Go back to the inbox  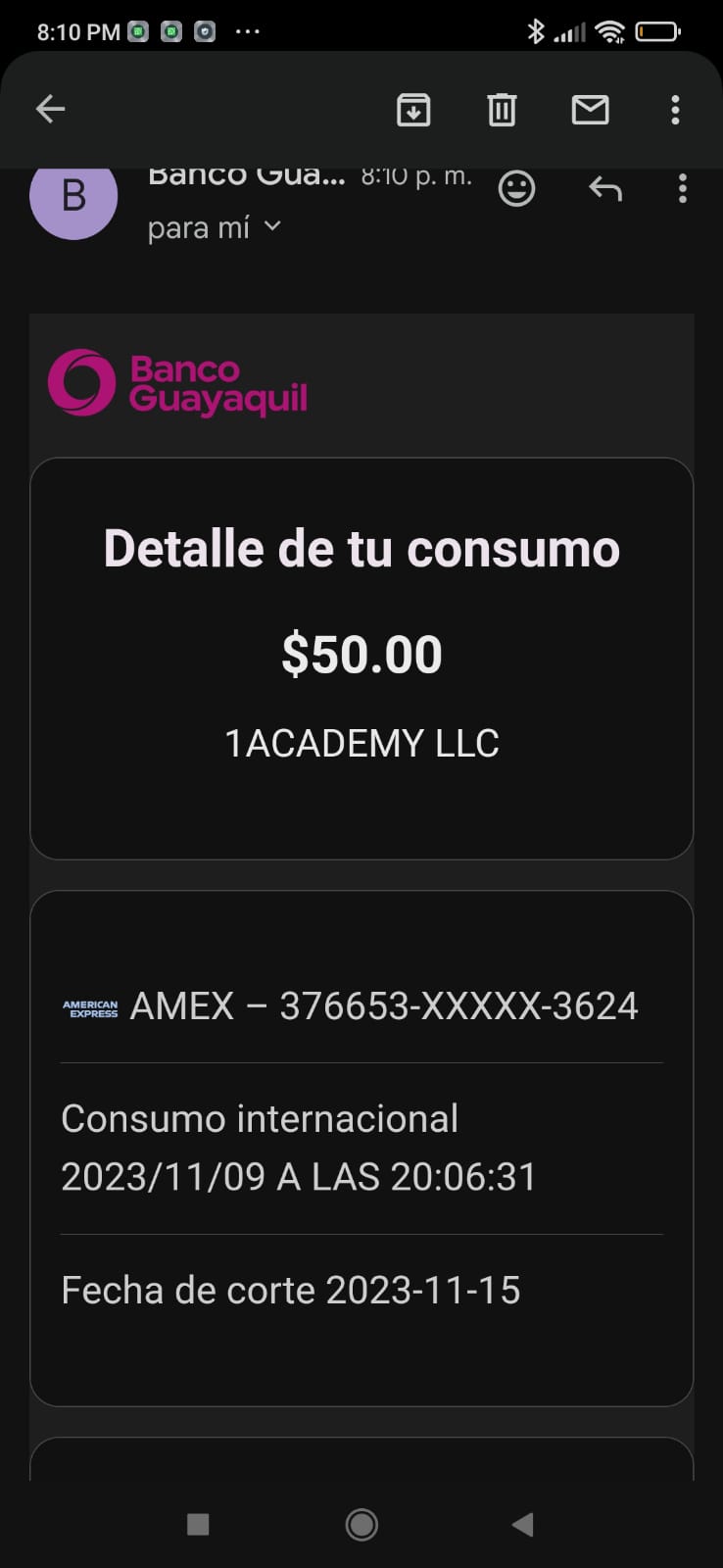point(50,109)
